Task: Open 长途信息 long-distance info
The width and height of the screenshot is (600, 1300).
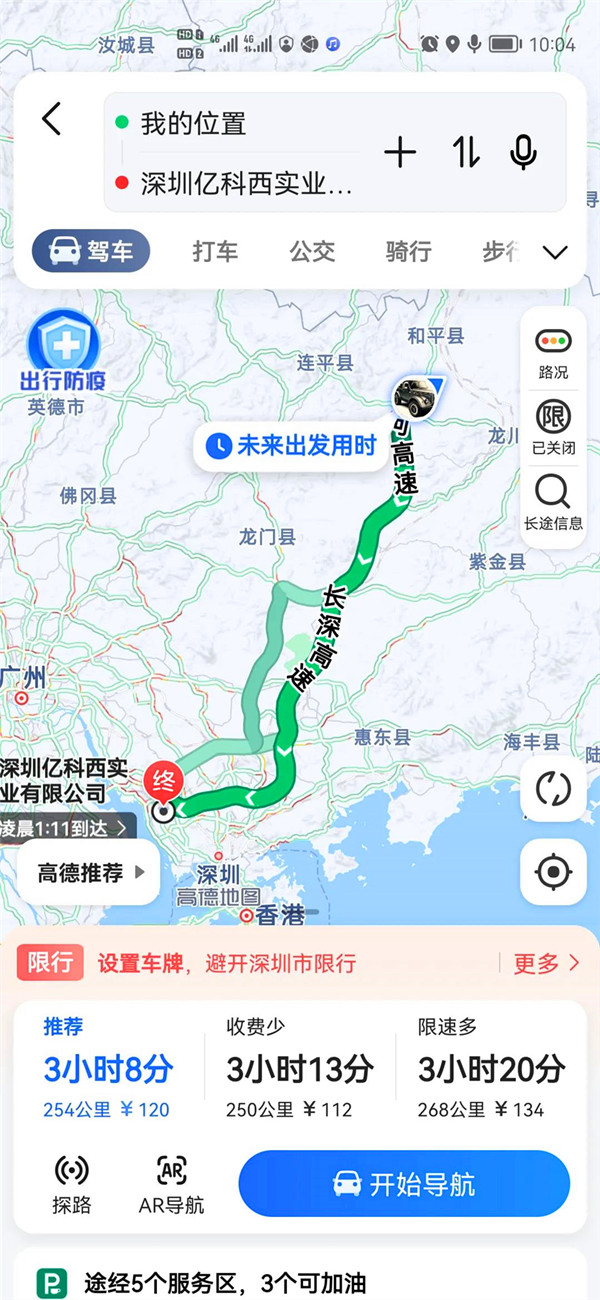Action: pyautogui.click(x=553, y=503)
